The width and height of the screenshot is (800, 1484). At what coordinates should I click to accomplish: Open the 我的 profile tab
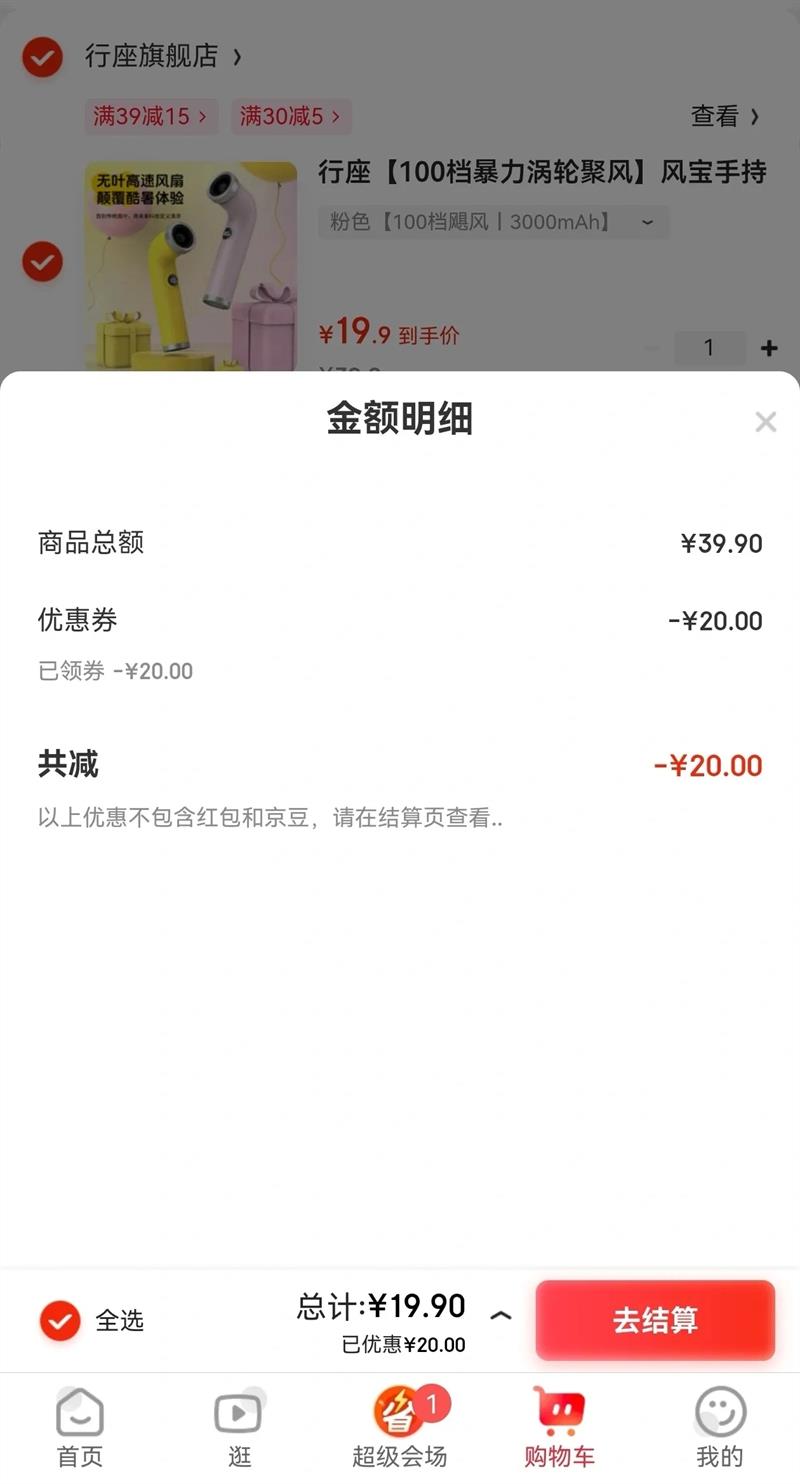point(720,1427)
